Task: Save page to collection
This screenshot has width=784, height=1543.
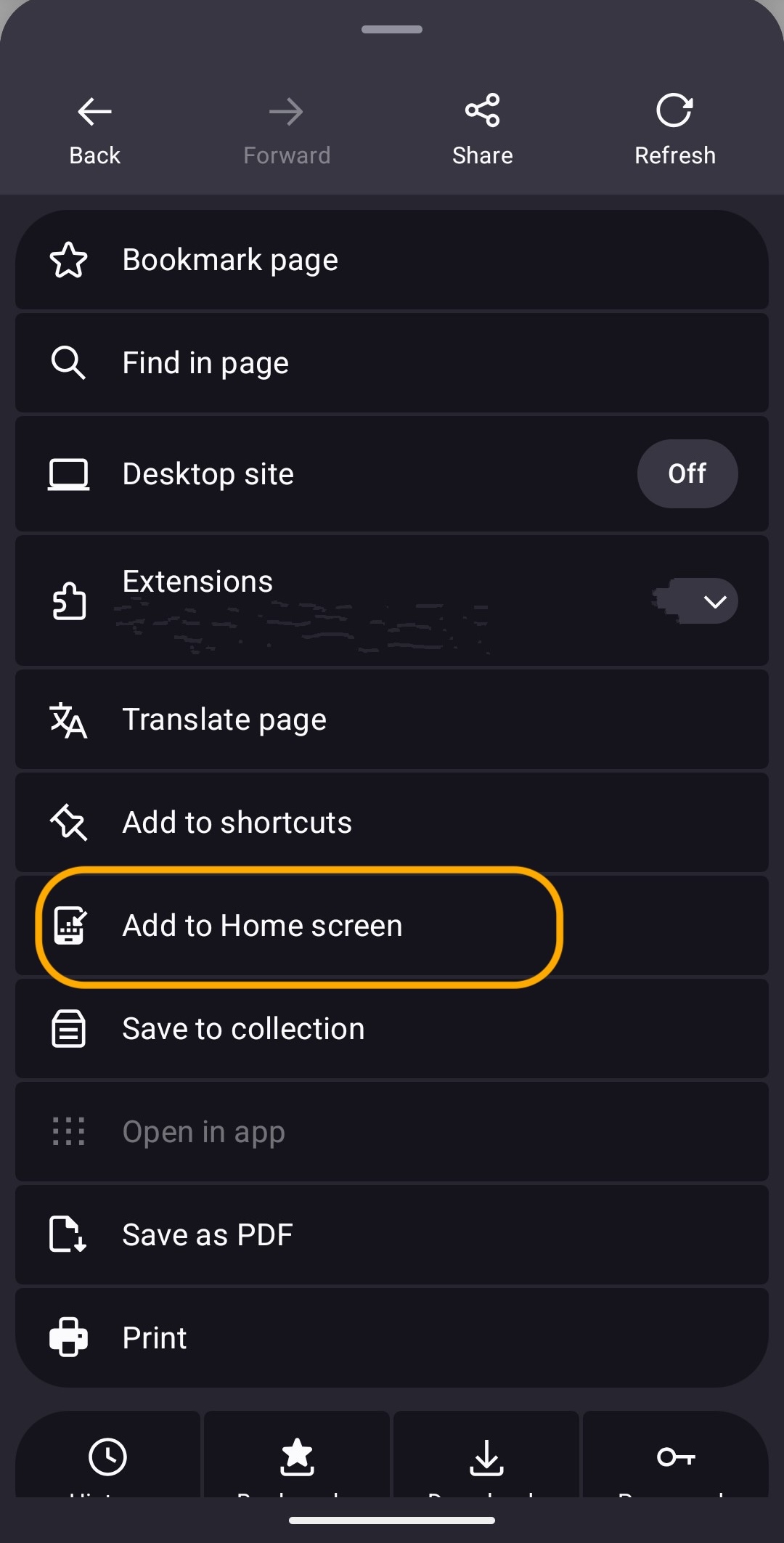Action: [x=391, y=1029]
